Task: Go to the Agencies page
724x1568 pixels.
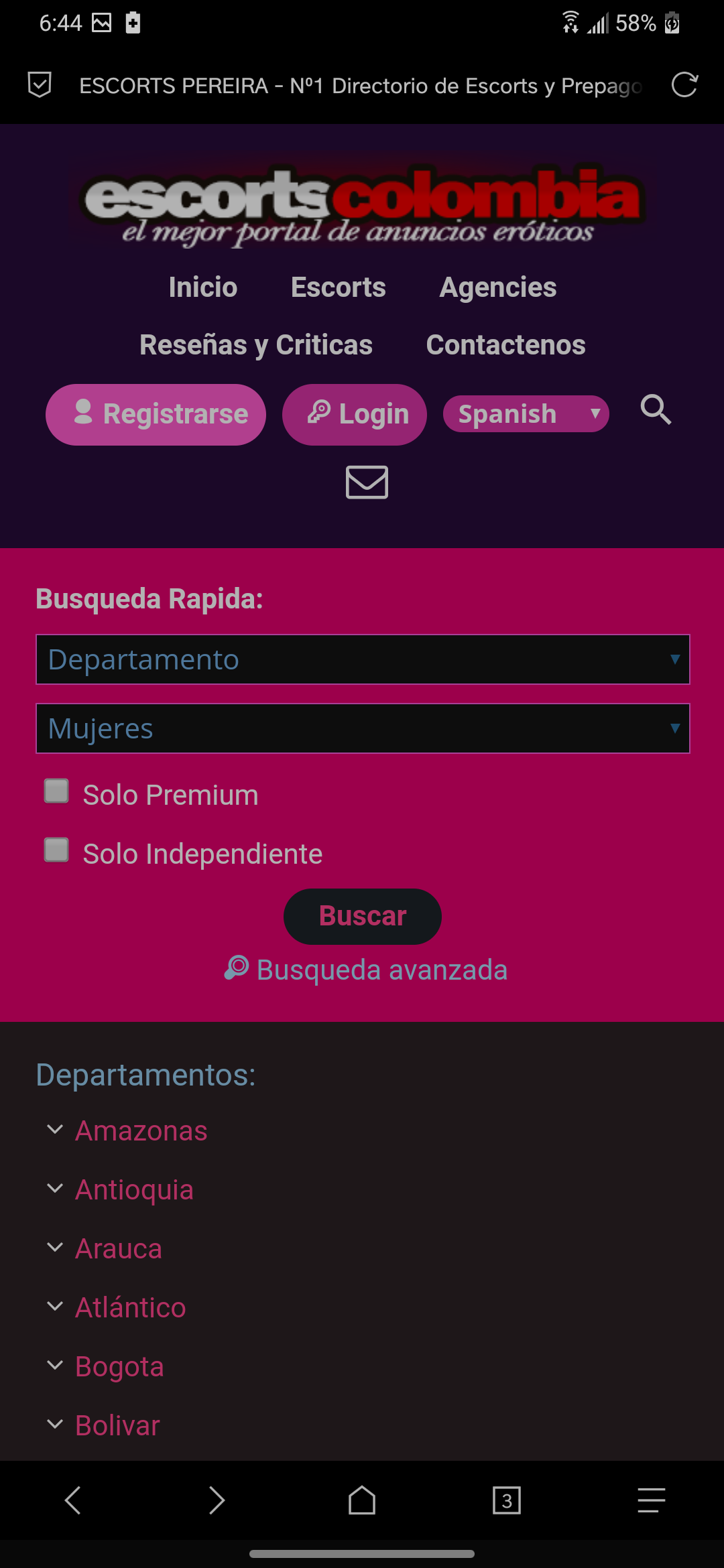Action: [497, 287]
